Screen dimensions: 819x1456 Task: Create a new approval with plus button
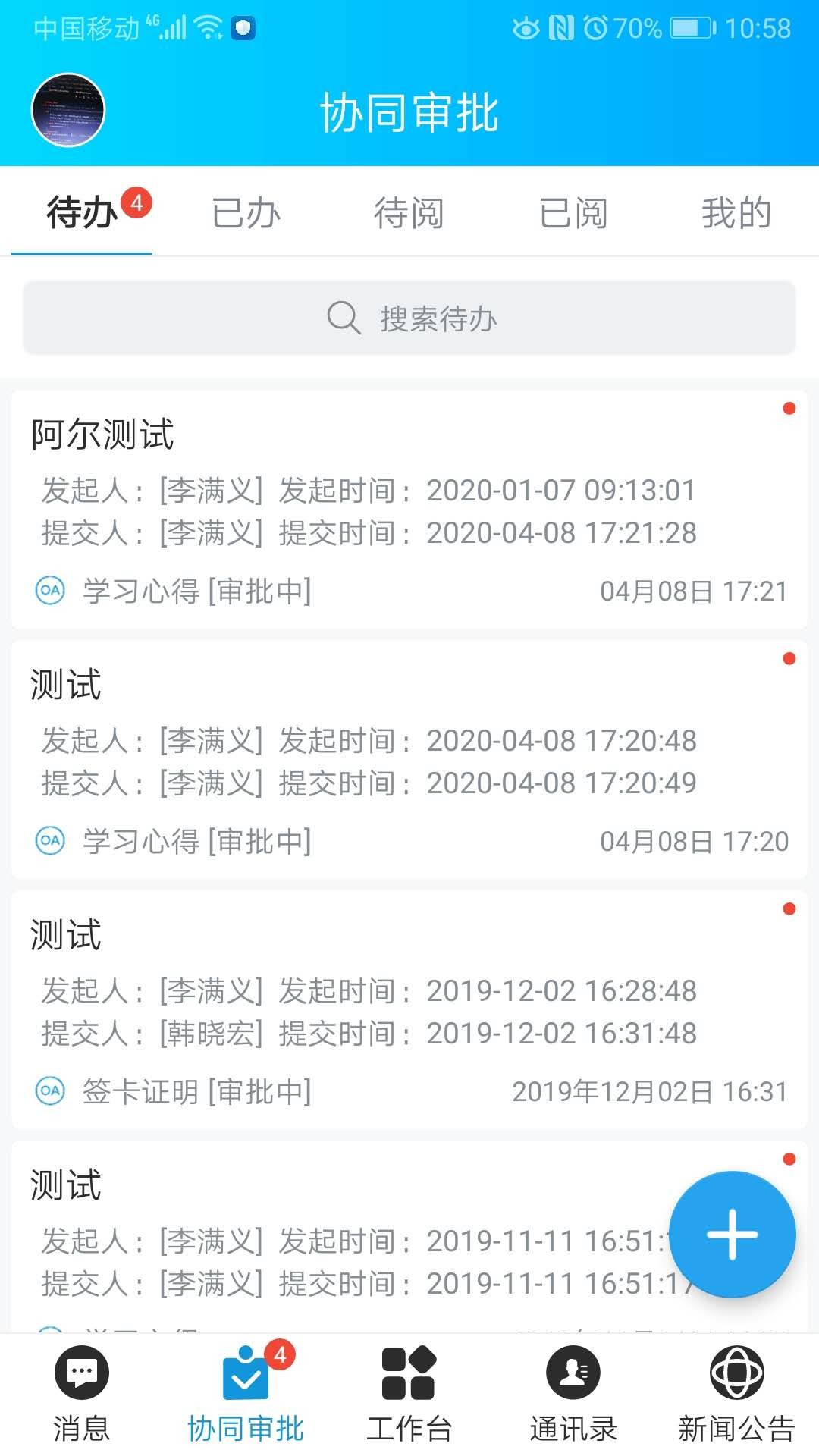point(732,1235)
